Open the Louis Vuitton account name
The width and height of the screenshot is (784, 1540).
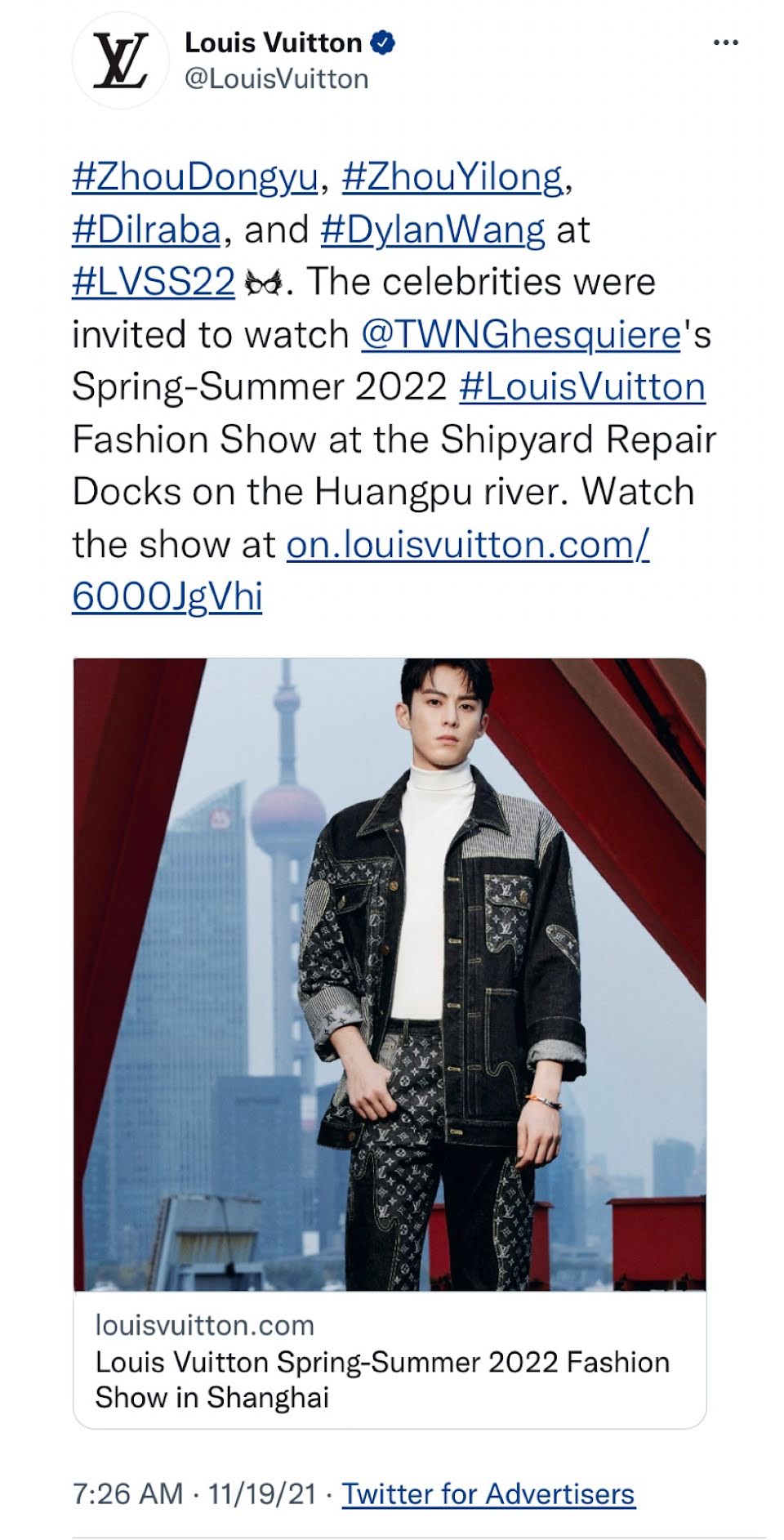pos(273,42)
